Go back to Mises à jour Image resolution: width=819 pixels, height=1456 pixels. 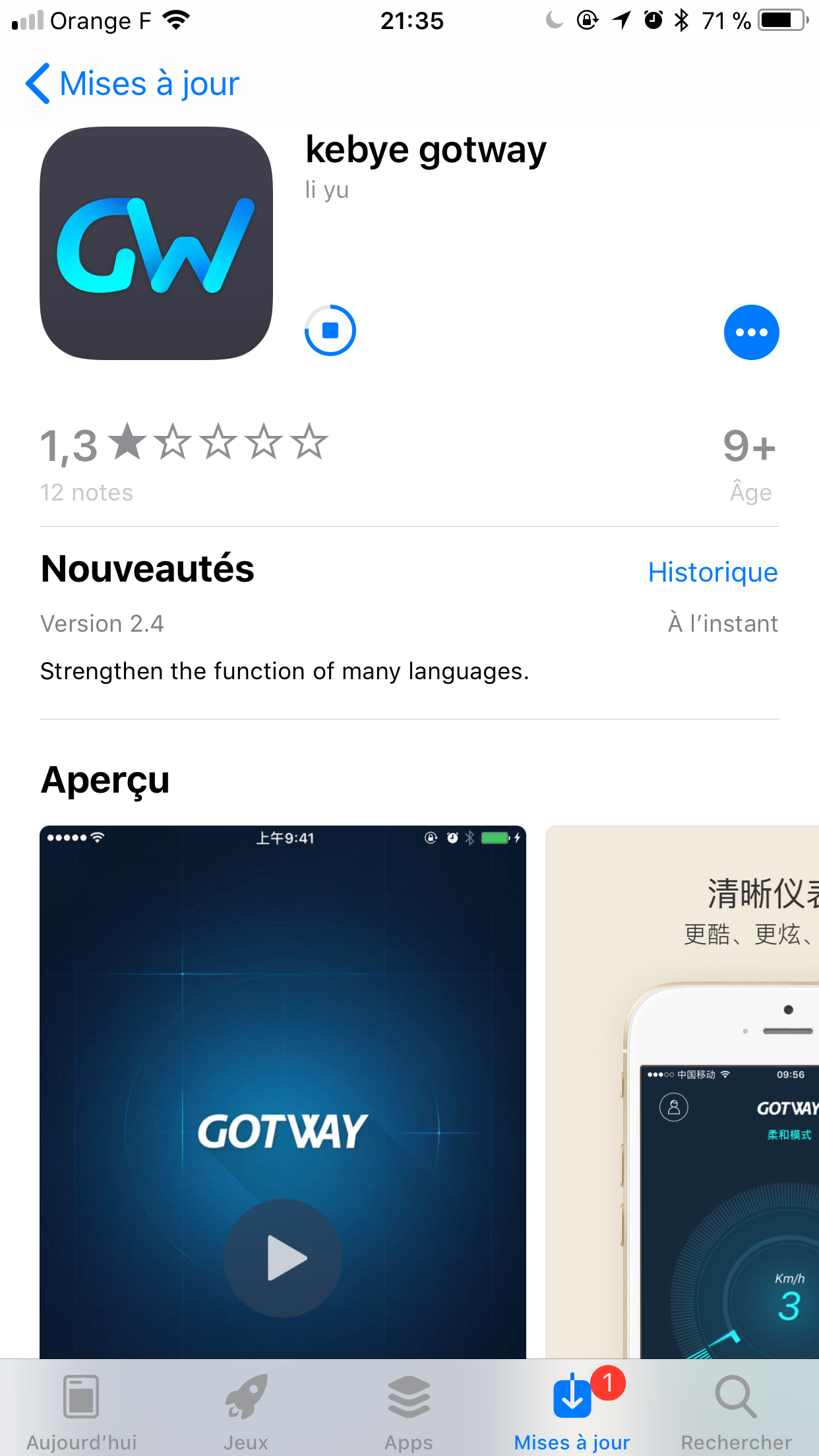(132, 84)
